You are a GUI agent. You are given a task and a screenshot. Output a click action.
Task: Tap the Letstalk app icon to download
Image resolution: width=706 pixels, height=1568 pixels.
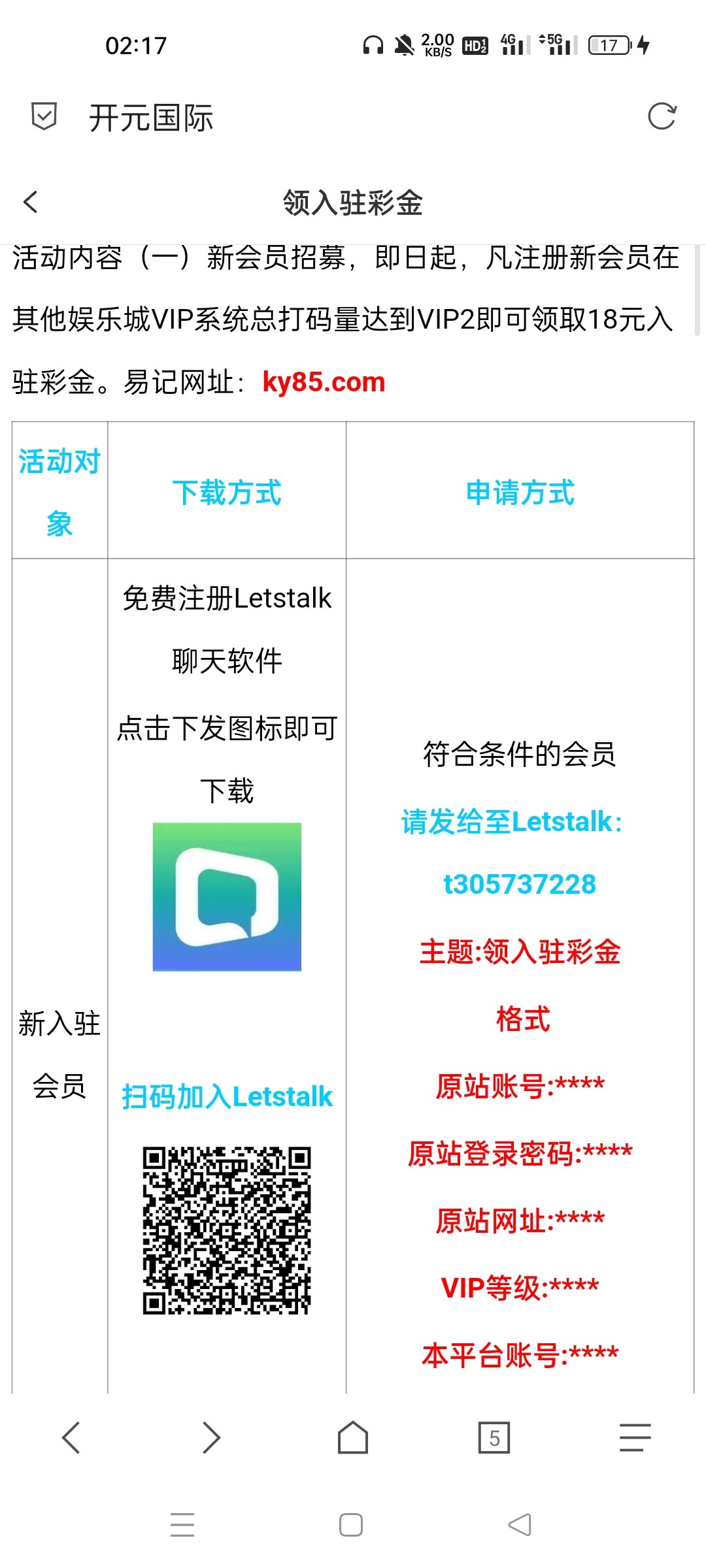click(227, 896)
